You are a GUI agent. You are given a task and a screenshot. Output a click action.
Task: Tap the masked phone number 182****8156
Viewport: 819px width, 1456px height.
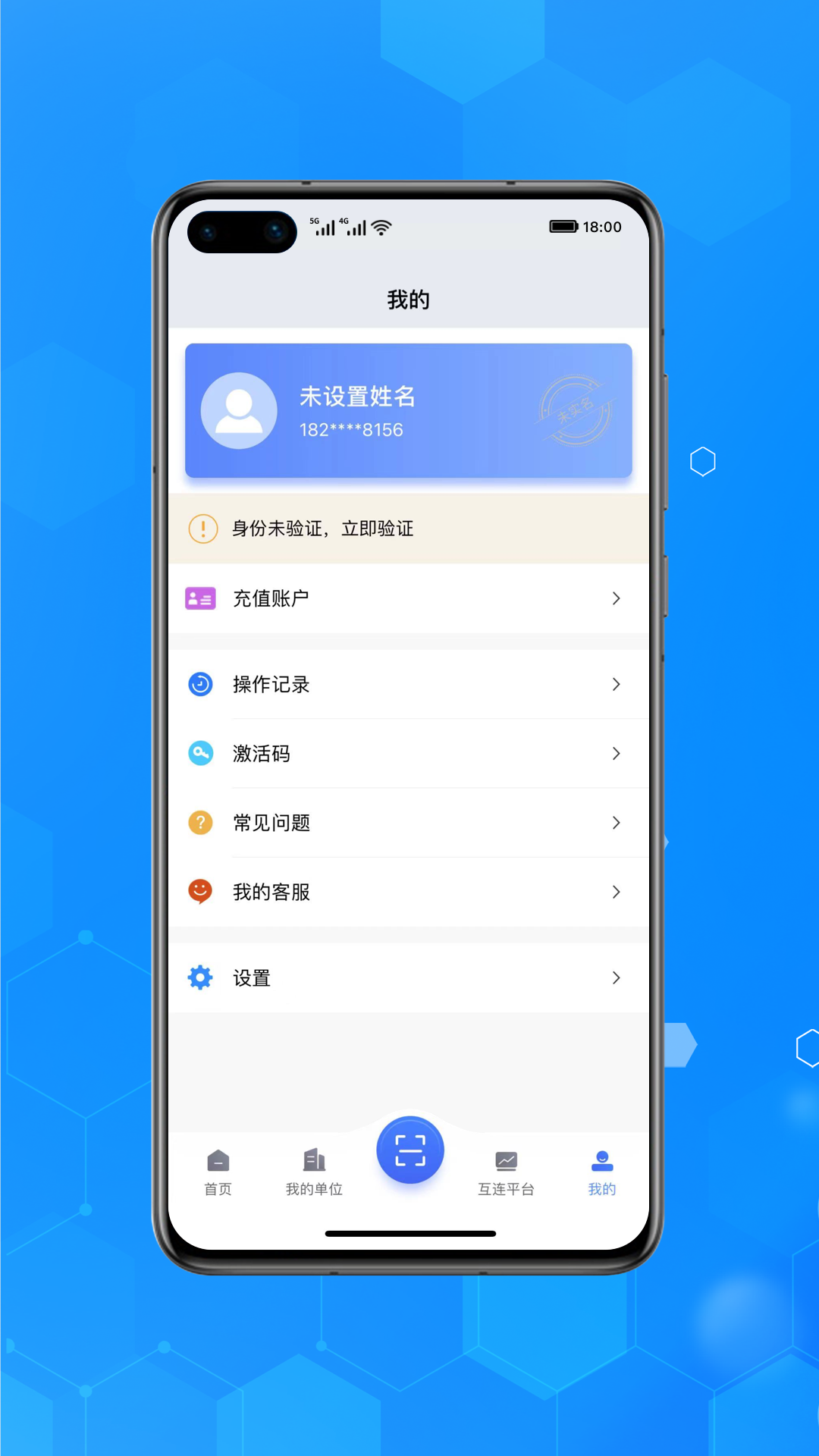coord(351,430)
